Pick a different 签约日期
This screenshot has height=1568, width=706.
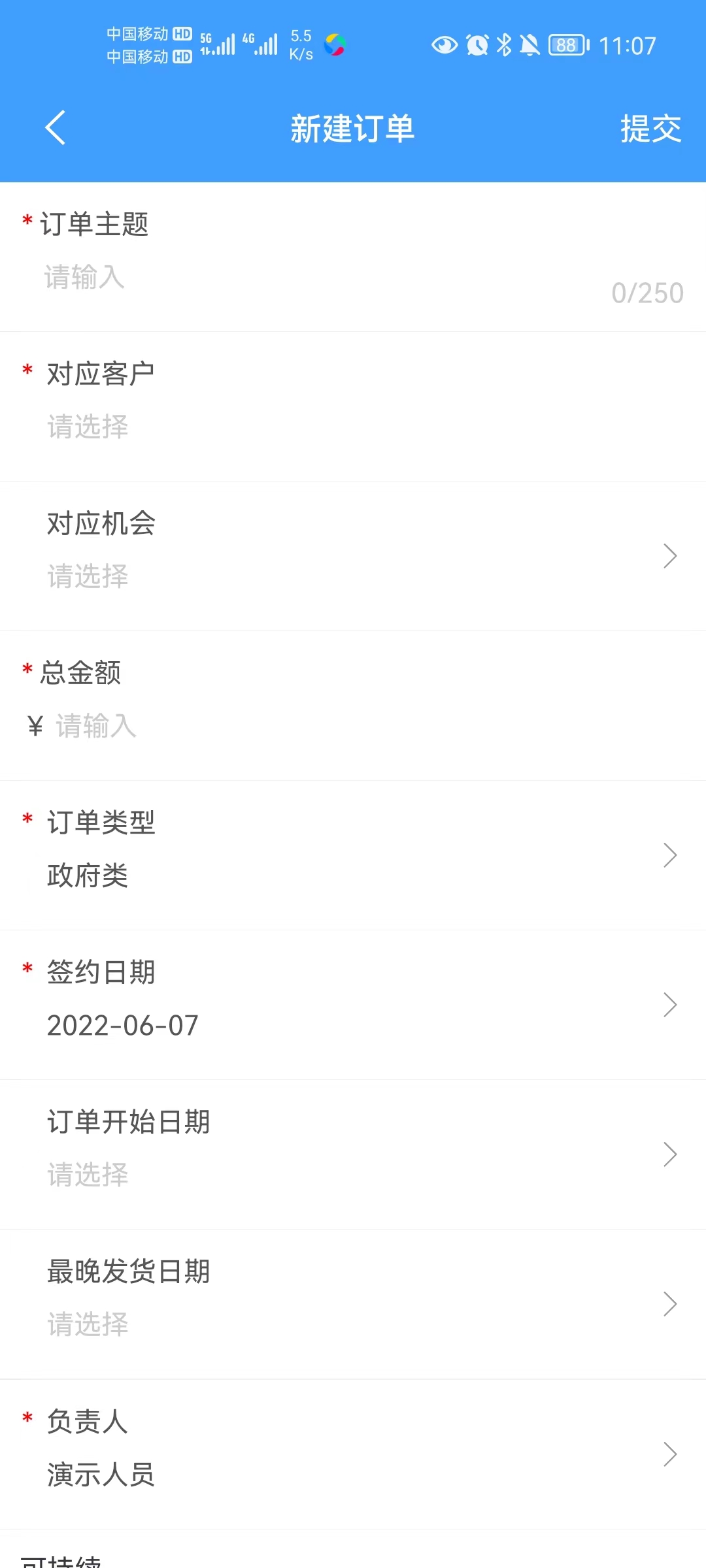(x=353, y=1005)
